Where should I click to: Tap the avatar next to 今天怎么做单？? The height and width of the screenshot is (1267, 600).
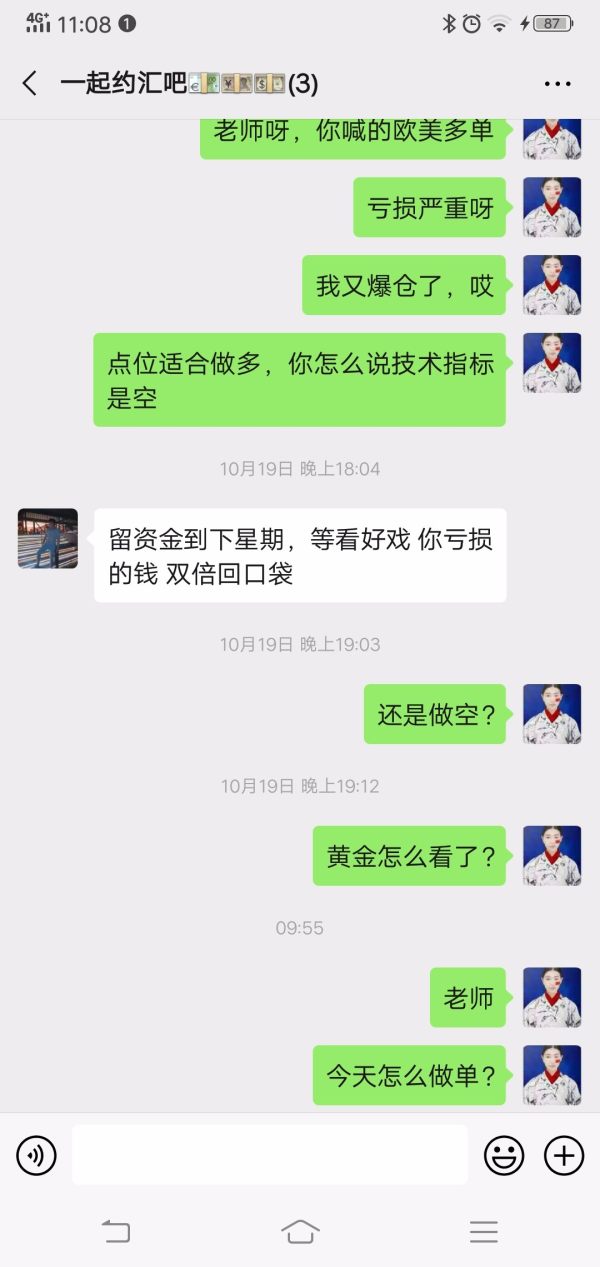[552, 1075]
